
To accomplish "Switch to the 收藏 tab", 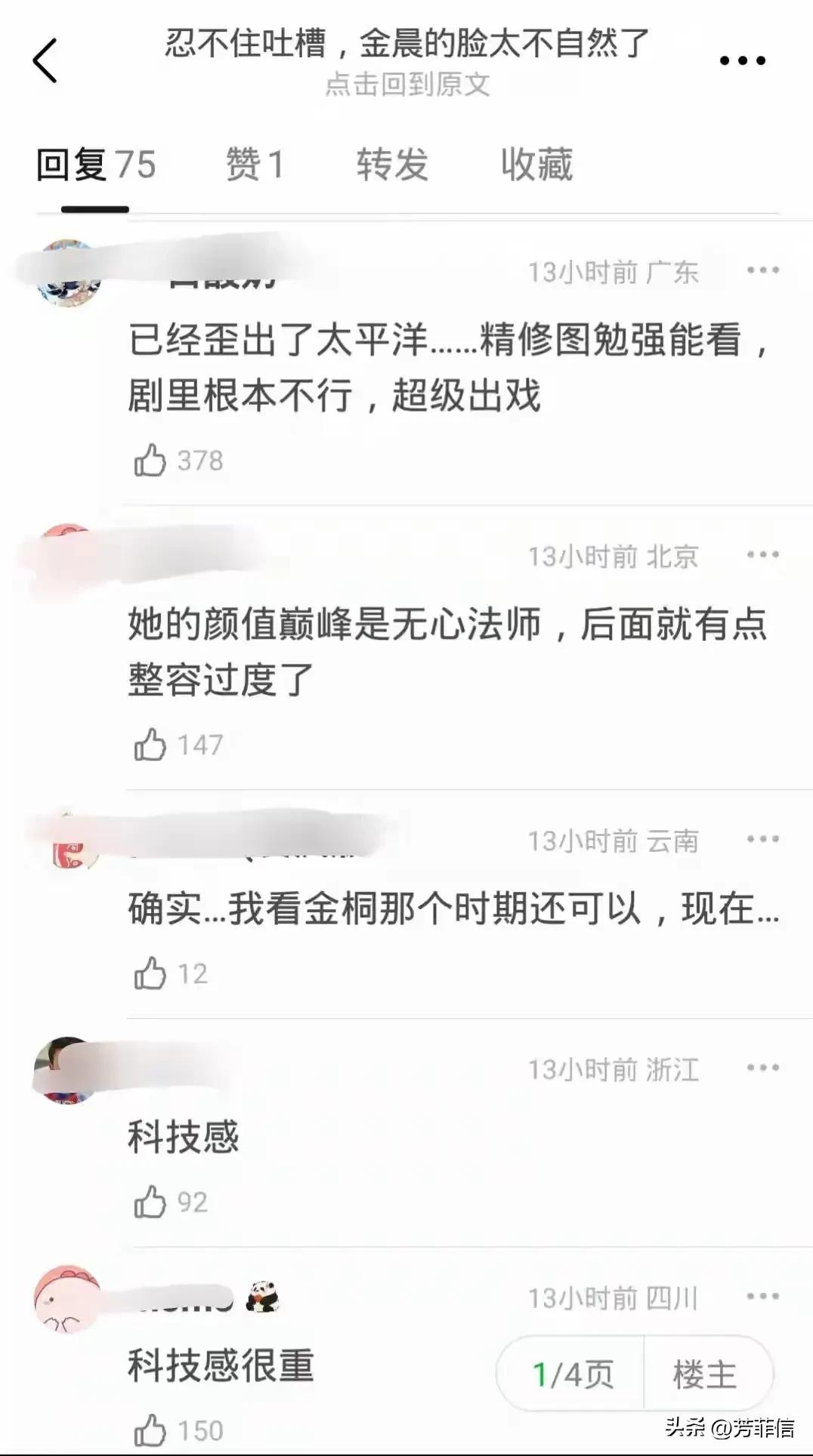I will pos(536,165).
